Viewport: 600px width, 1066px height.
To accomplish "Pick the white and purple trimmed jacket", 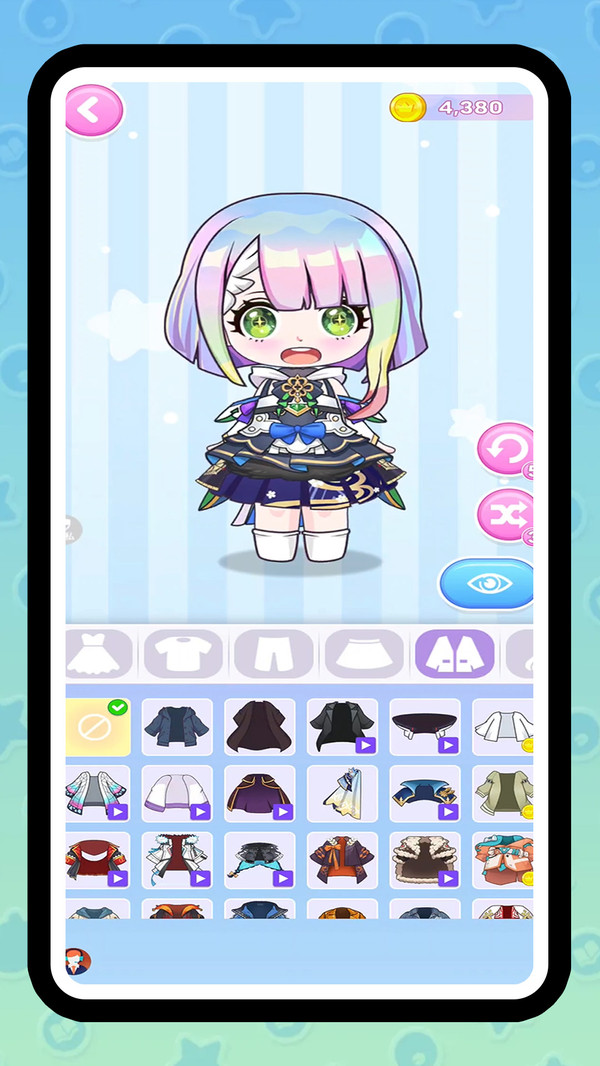I will point(177,794).
